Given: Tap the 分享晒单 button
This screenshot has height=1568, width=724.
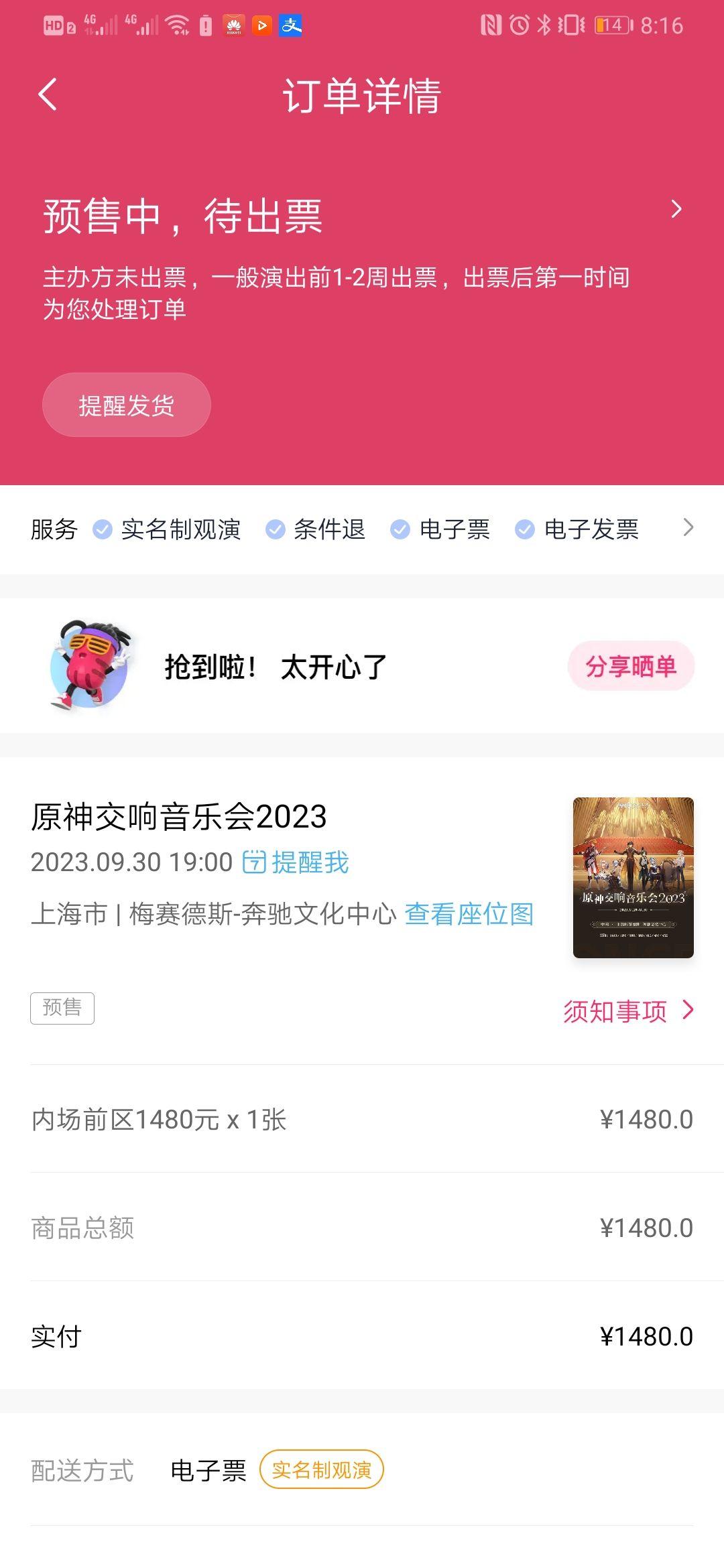Looking at the screenshot, I should coord(631,666).
